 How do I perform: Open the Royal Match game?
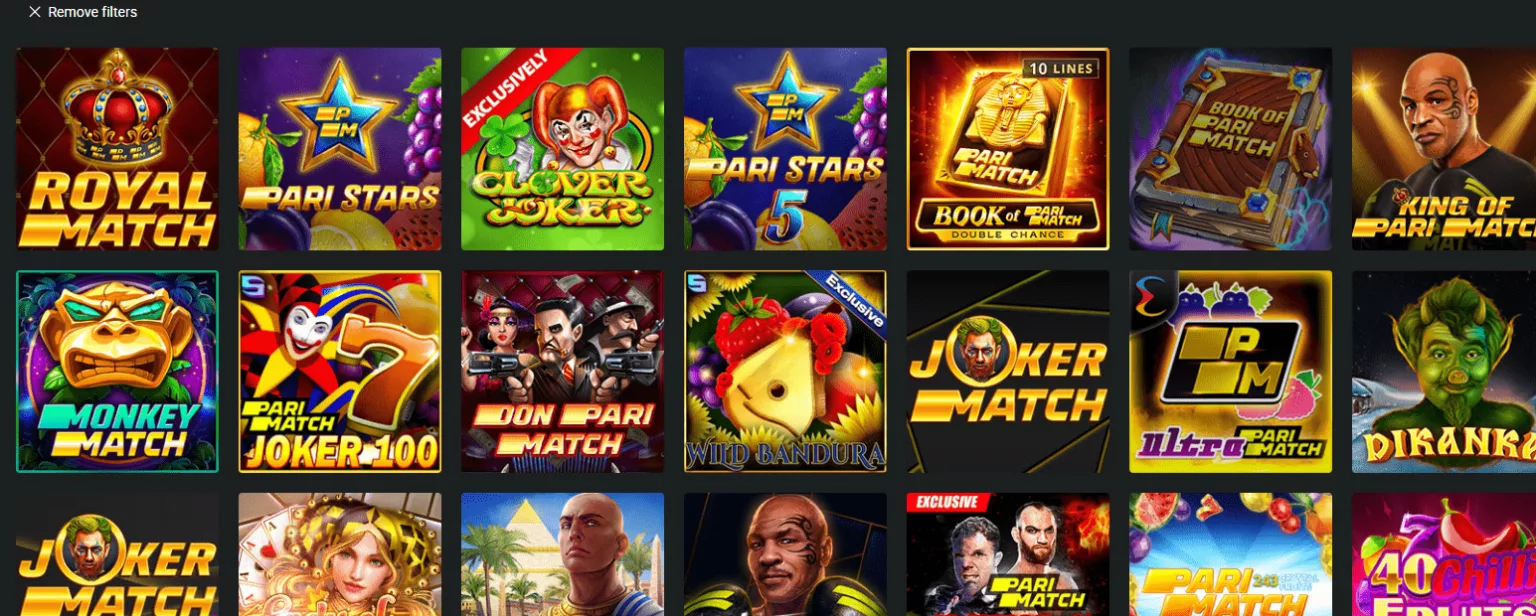click(117, 149)
